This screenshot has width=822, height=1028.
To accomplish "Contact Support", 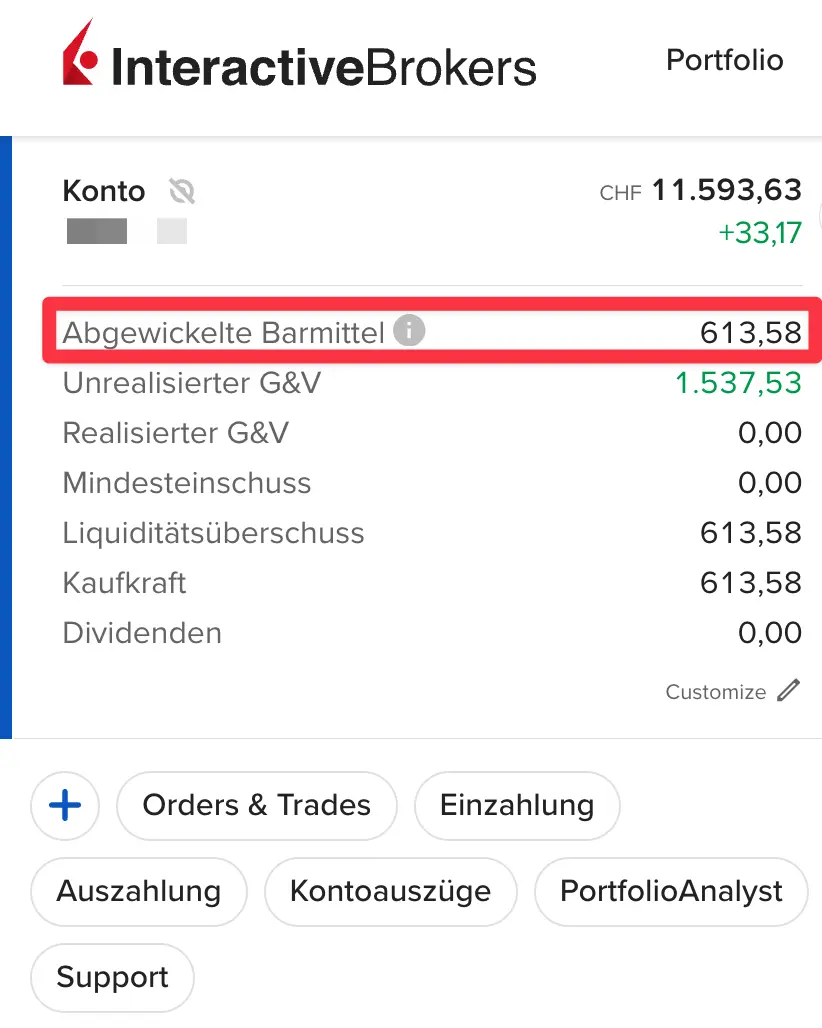I will coord(111,977).
